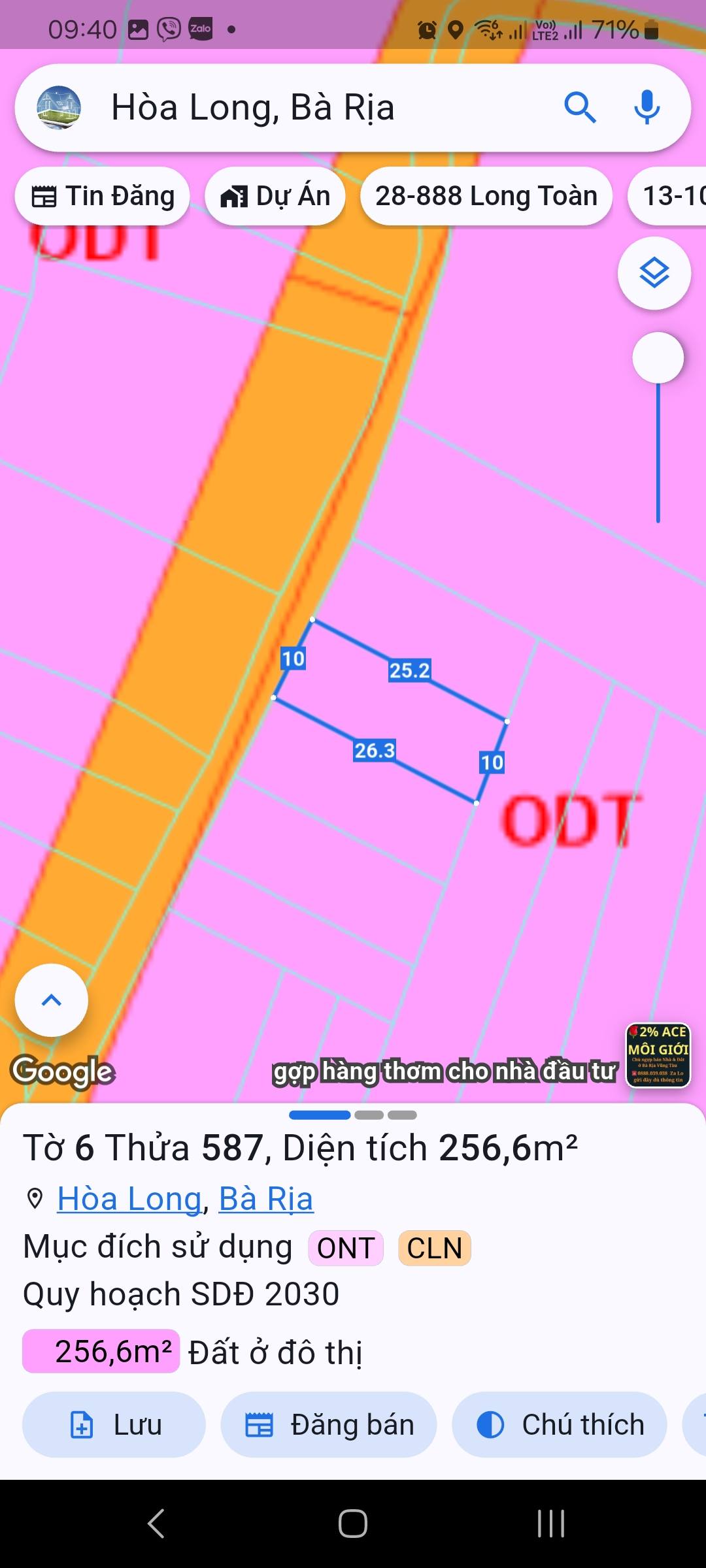Go to the home screen
The image size is (706, 1568).
[x=353, y=1524]
